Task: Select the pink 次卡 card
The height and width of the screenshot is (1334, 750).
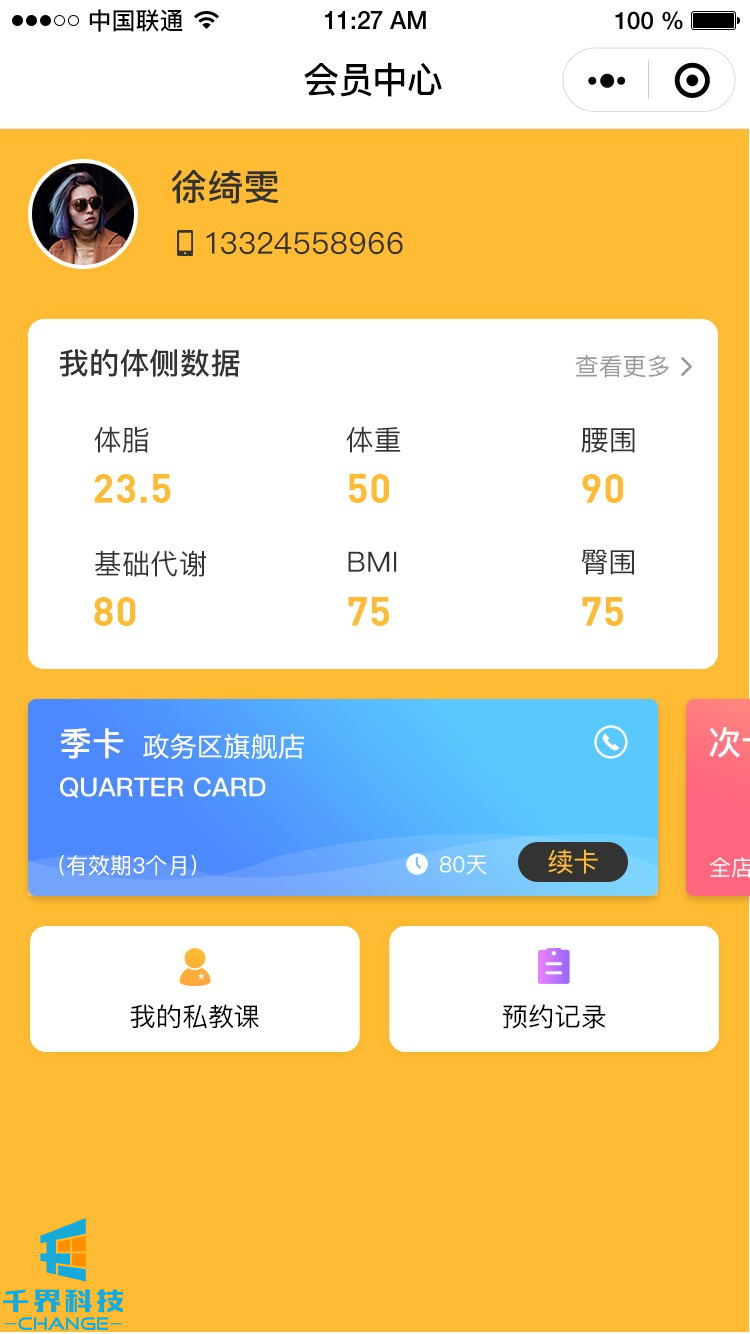Action: (x=719, y=797)
